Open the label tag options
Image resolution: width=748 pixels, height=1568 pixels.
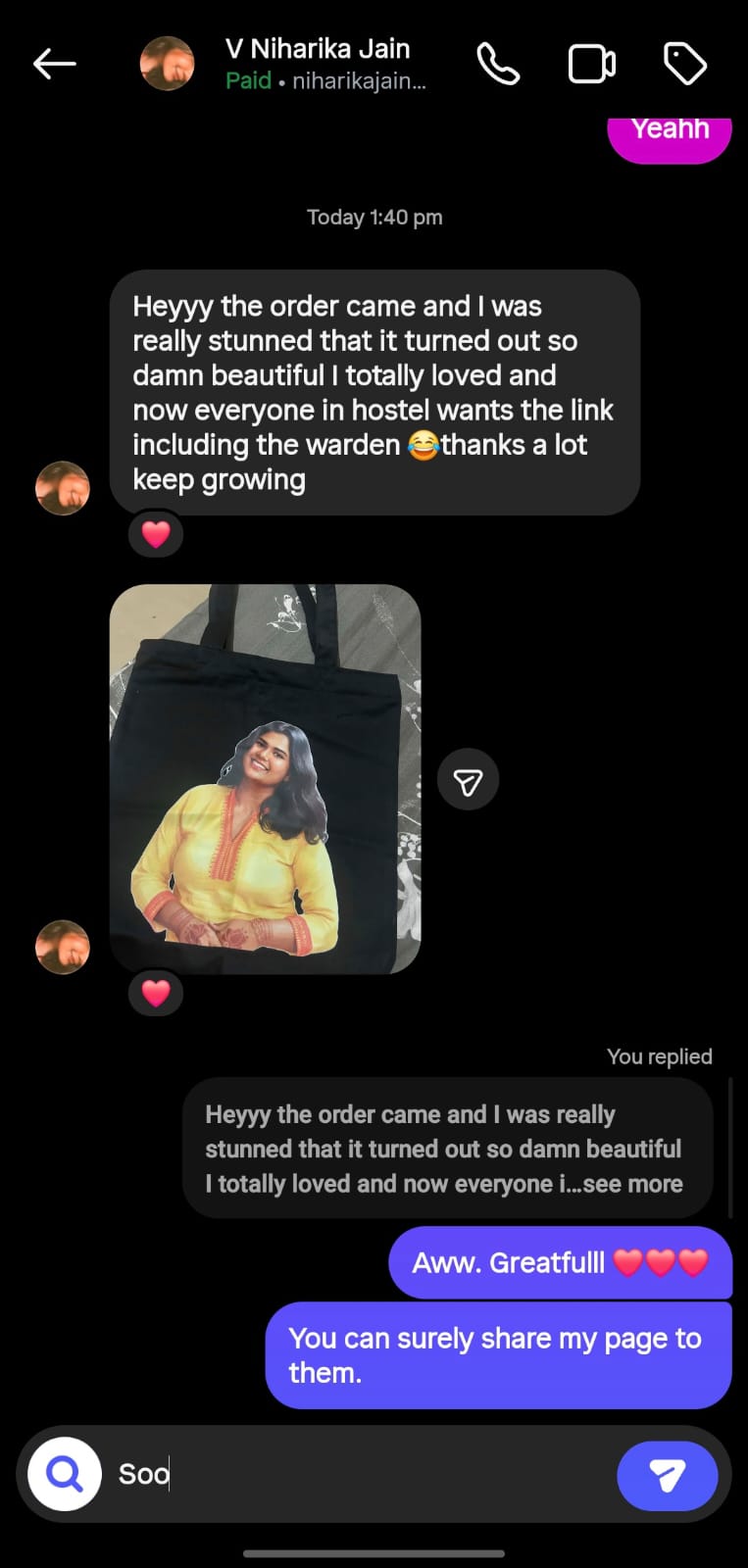point(684,65)
